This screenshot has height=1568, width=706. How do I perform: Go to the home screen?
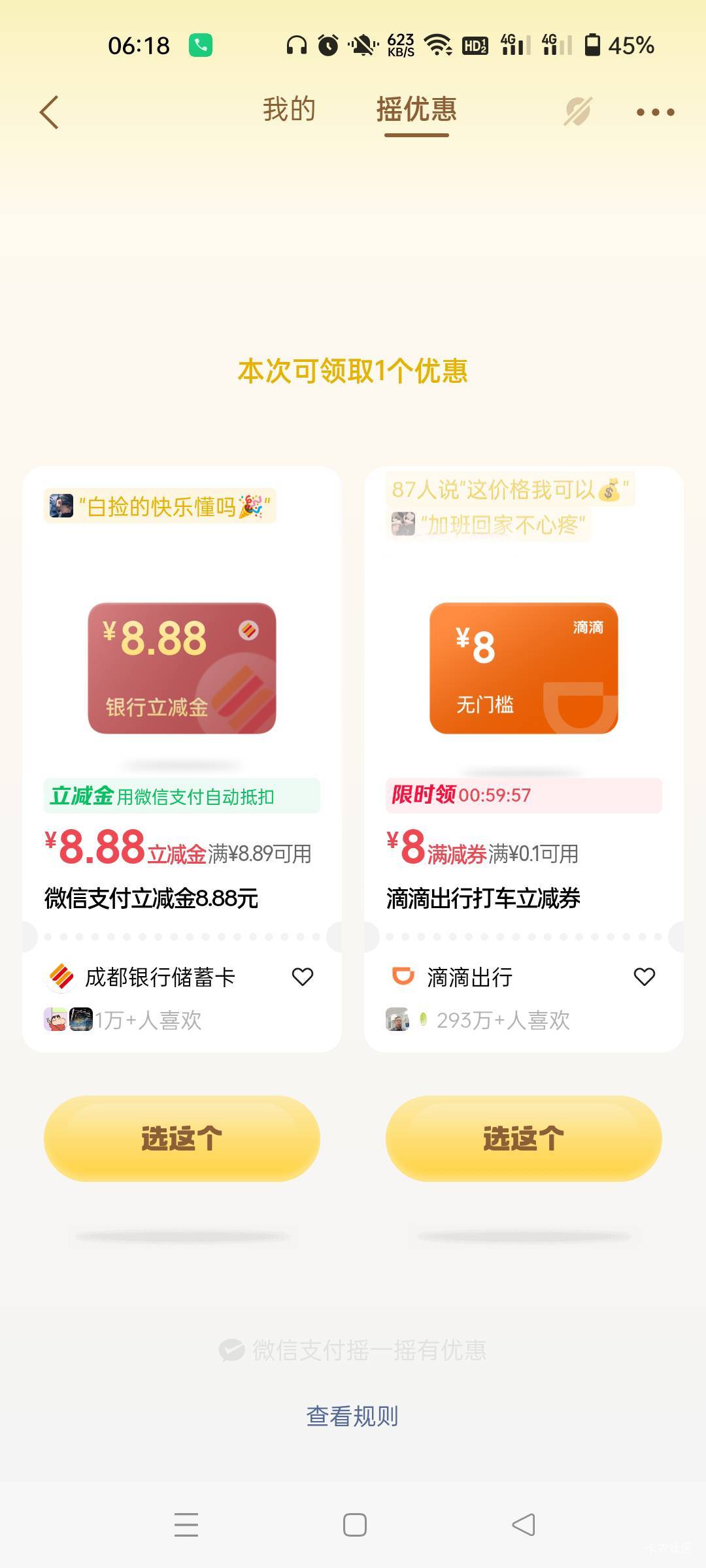pyautogui.click(x=354, y=1525)
